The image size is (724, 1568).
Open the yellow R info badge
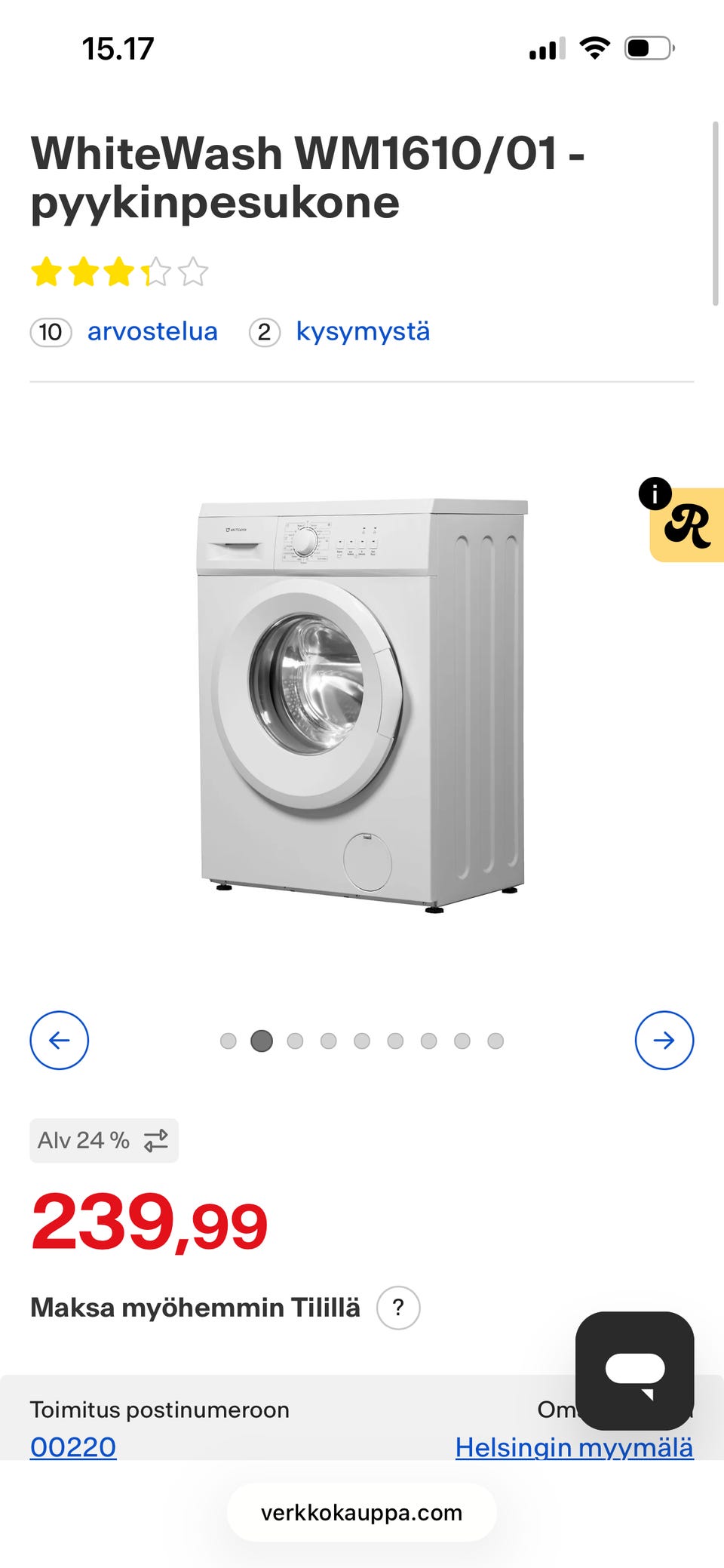pos(688,525)
